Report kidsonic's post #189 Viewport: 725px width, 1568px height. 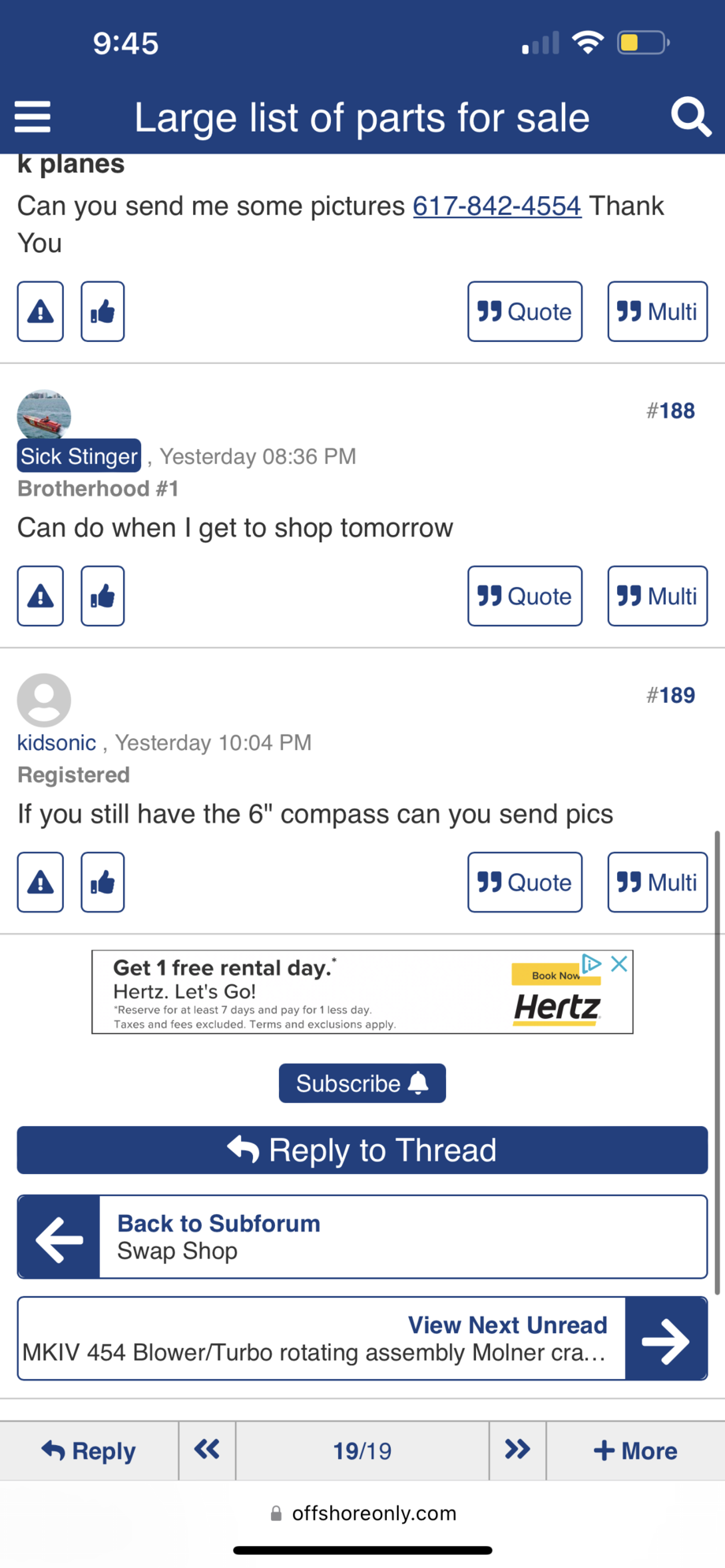click(40, 882)
